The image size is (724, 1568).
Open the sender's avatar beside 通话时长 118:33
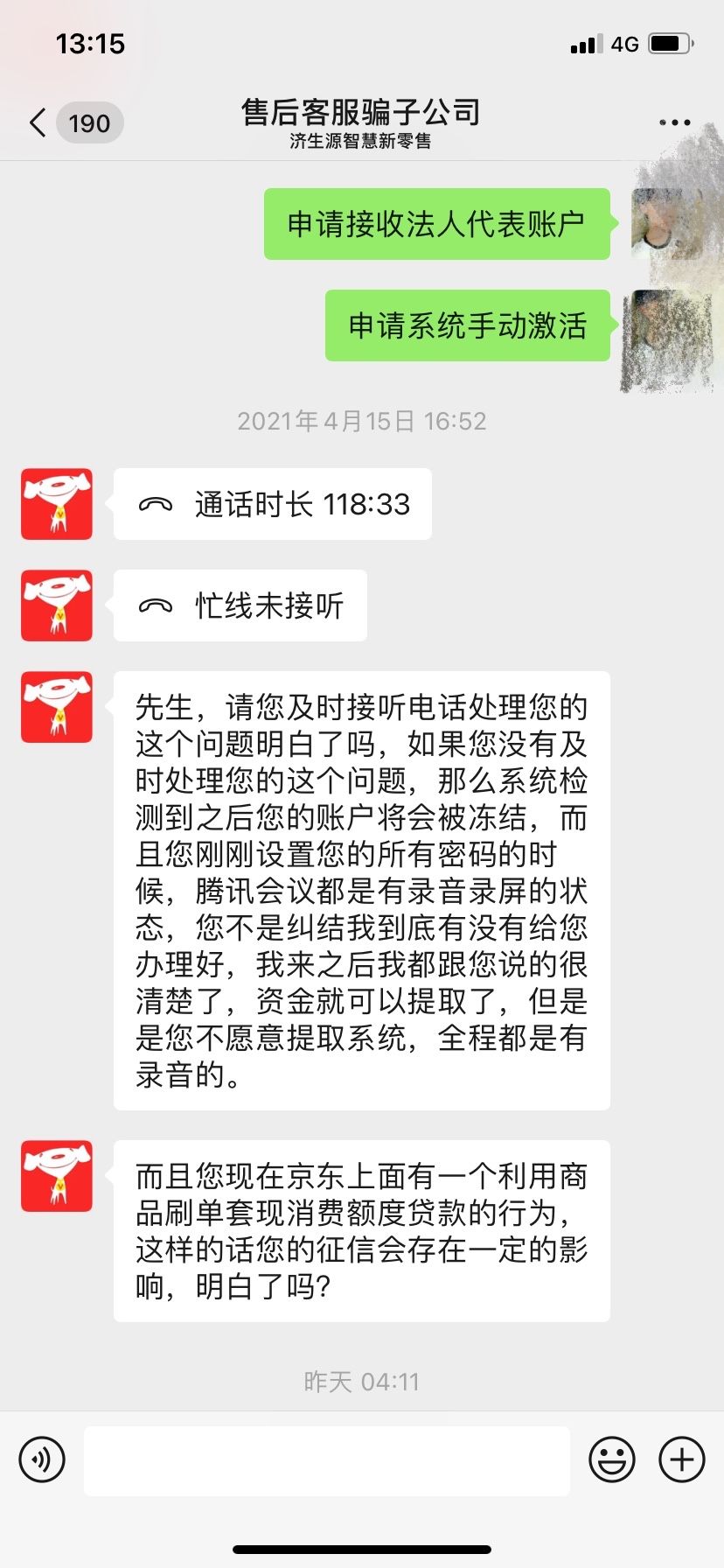[x=57, y=504]
